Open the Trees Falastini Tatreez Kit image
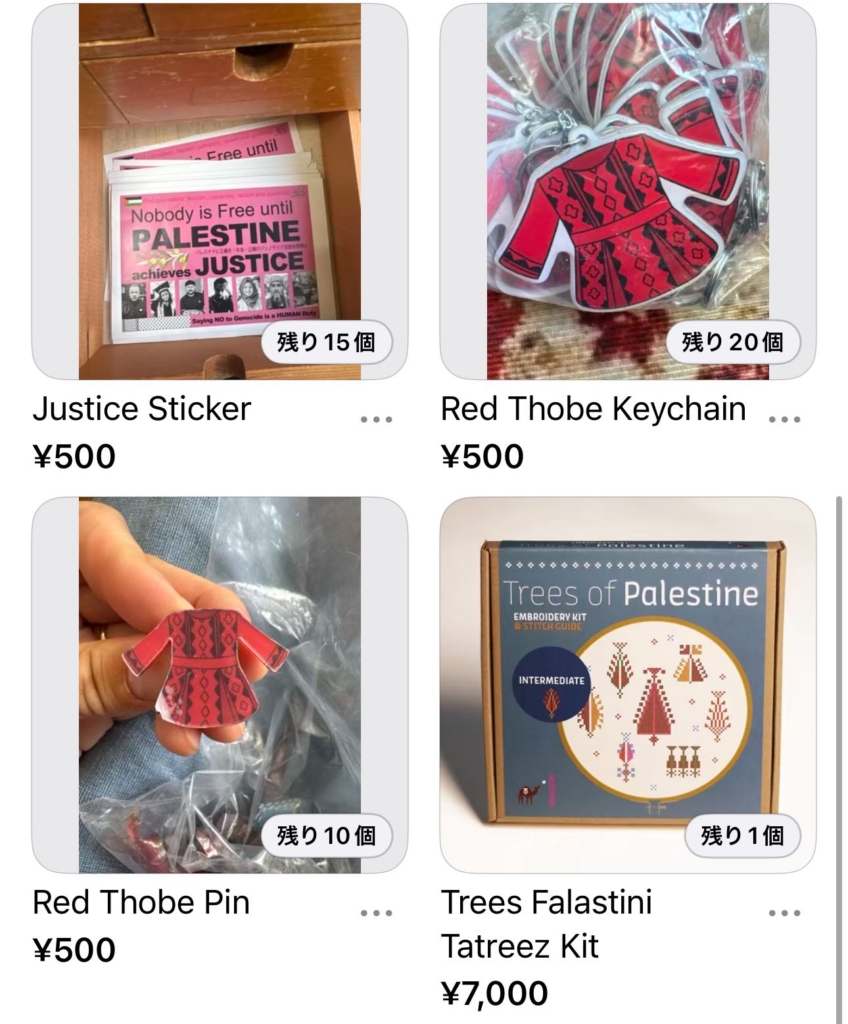848x1024 pixels. pyautogui.click(x=627, y=685)
